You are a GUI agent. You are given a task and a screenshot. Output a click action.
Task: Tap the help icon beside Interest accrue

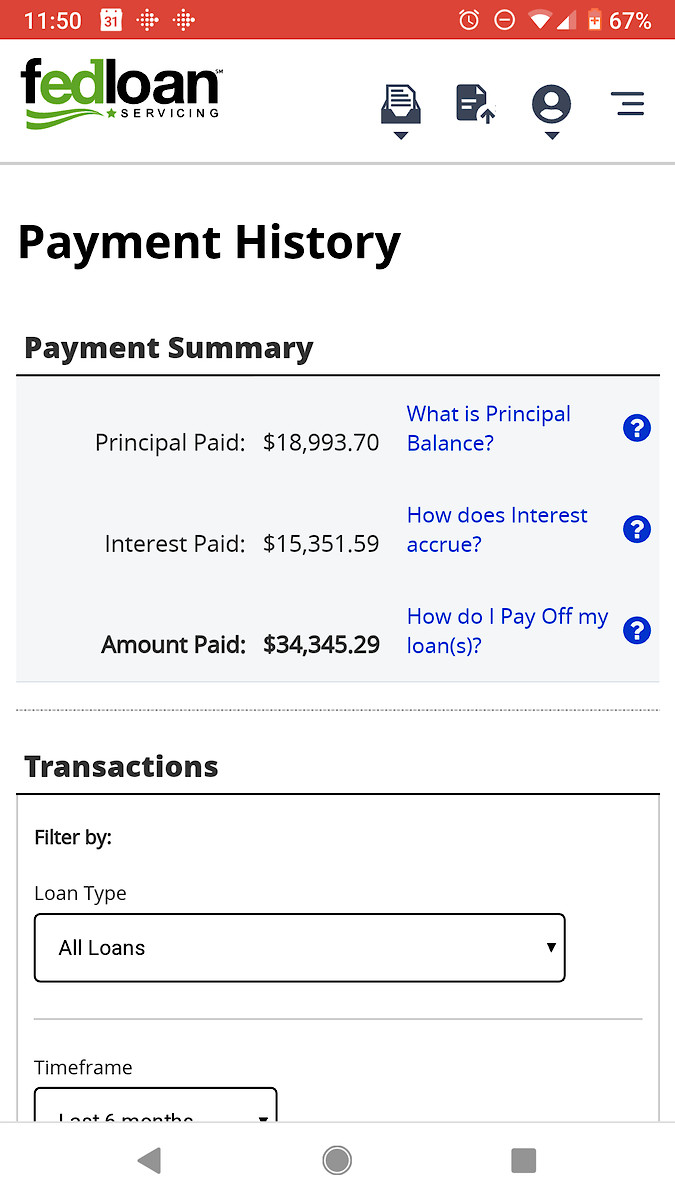(637, 529)
